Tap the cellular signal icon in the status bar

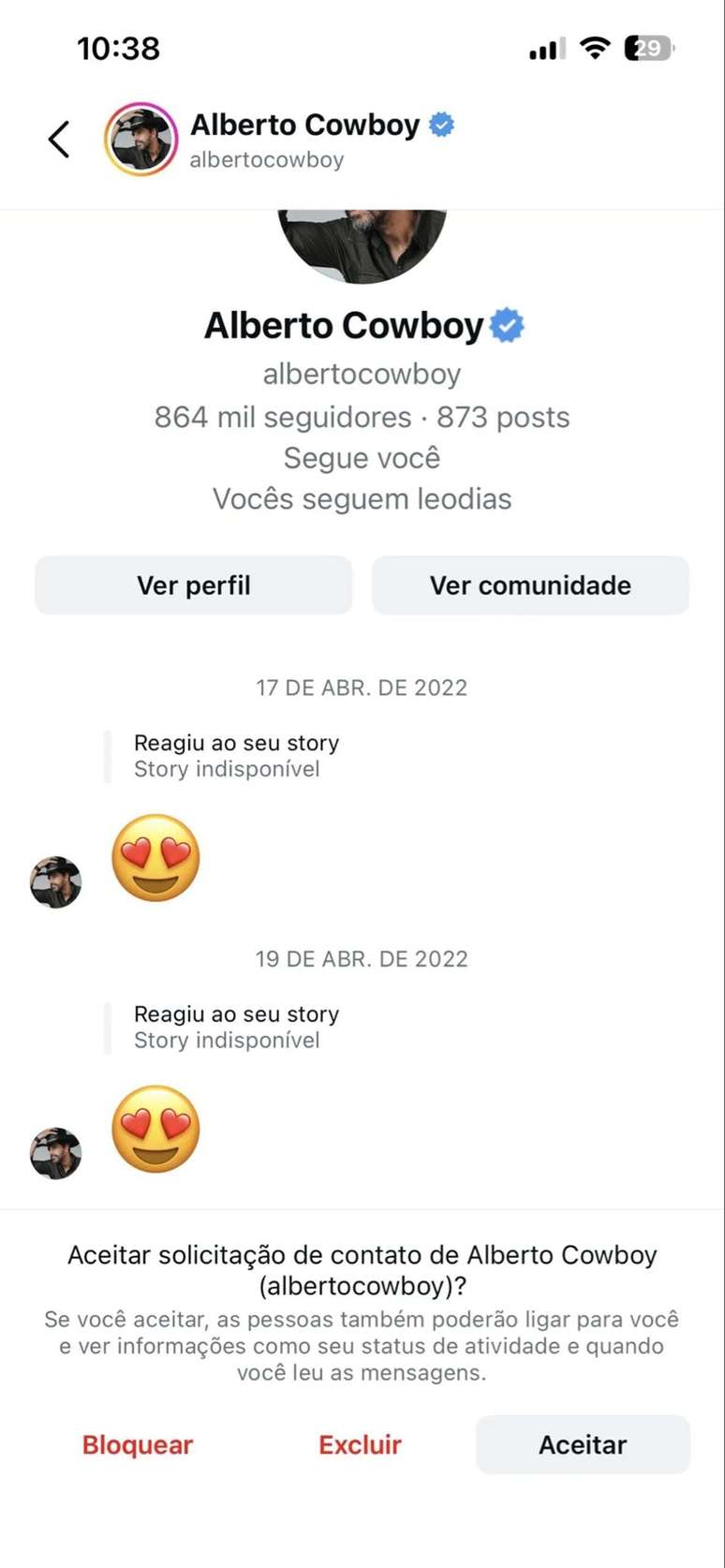pyautogui.click(x=544, y=47)
